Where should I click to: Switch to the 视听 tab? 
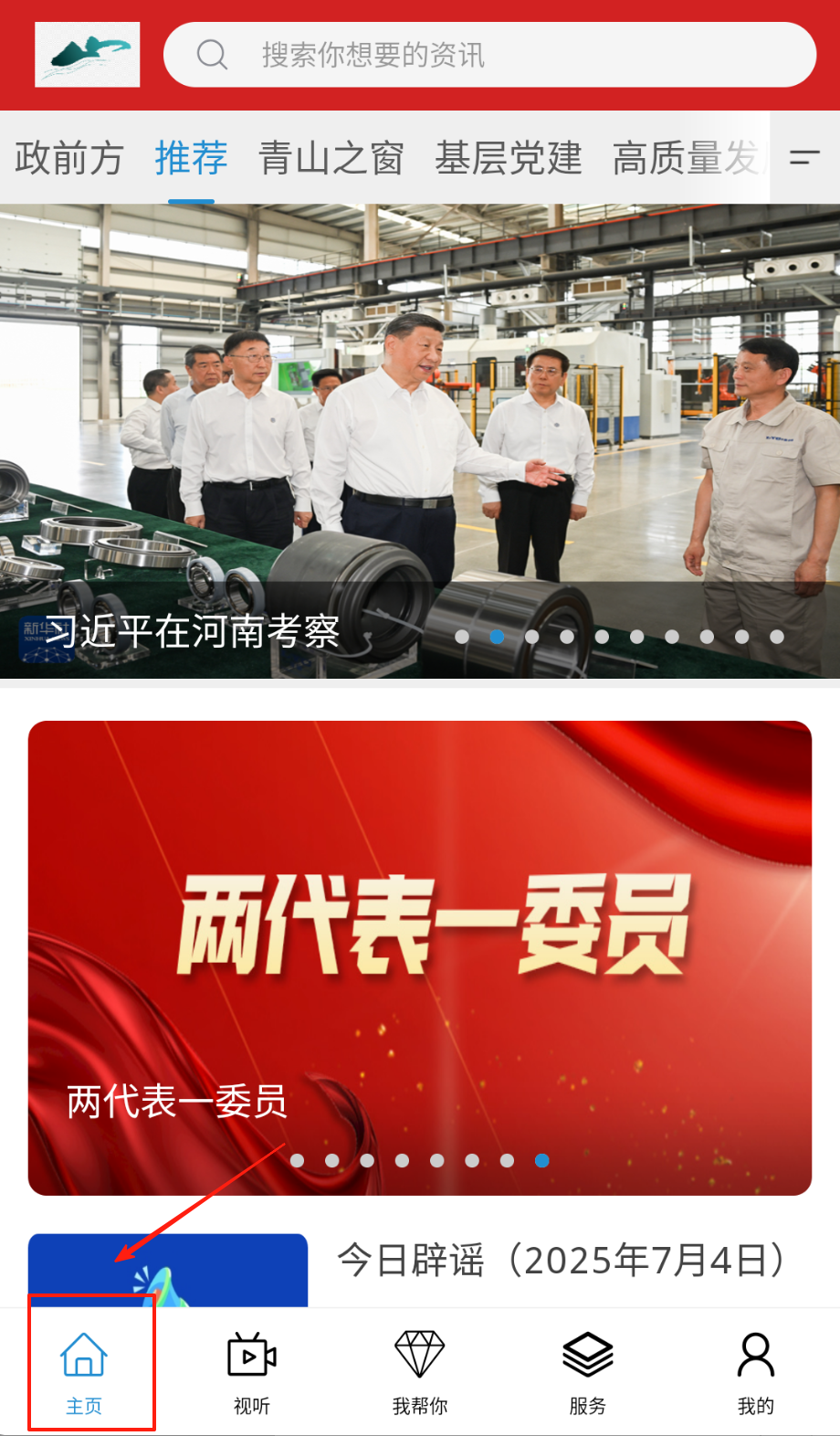click(x=252, y=1372)
